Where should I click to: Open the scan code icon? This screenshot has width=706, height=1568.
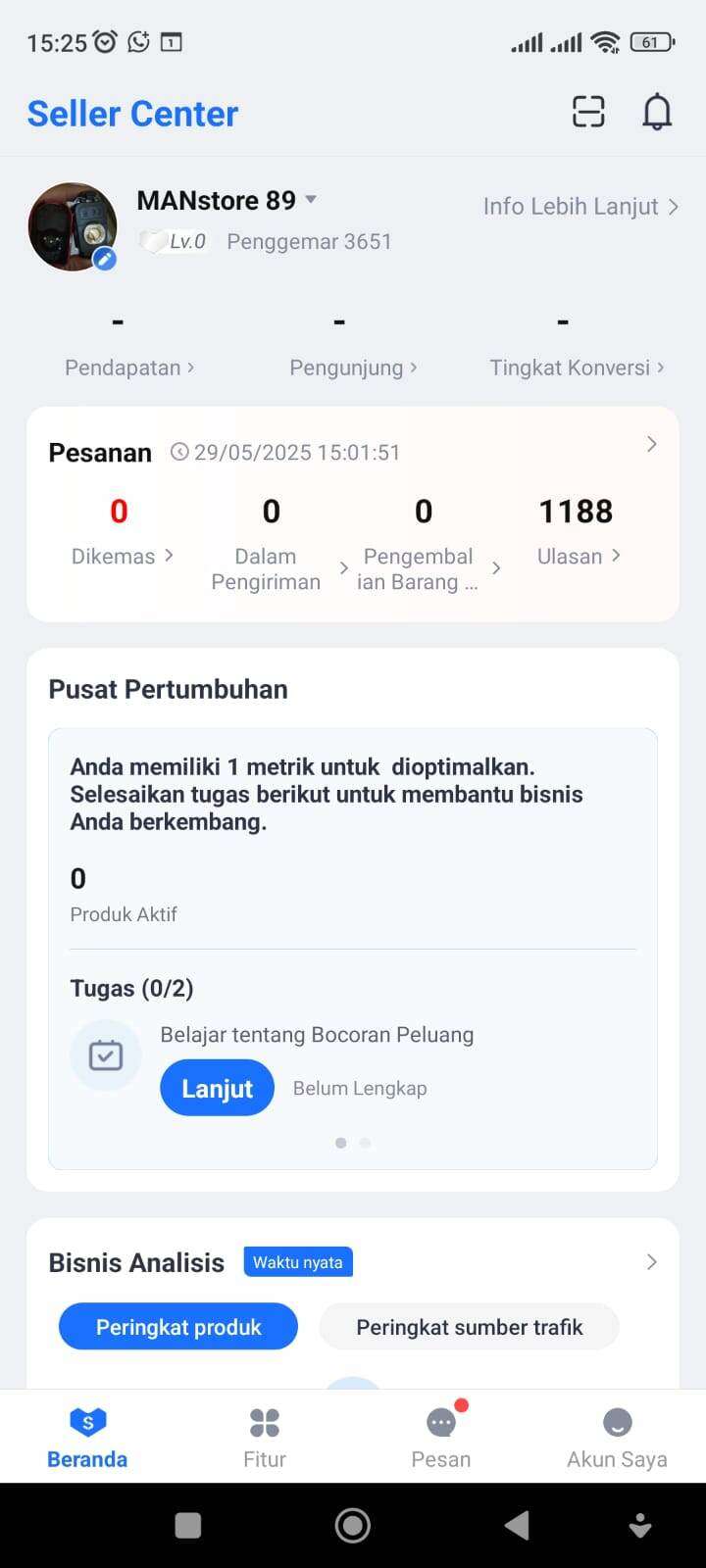[x=588, y=112]
